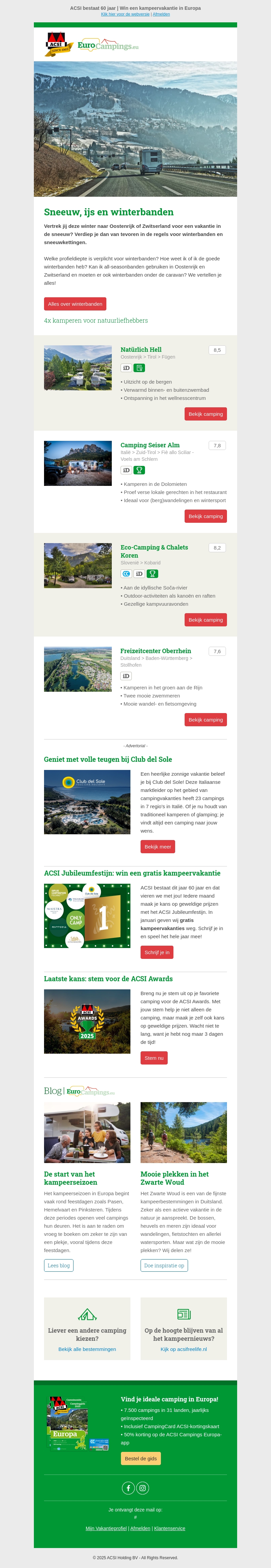The width and height of the screenshot is (271, 1568).
Task: Open the webversion link 'Klik hier voor de webversie'
Action: click(125, 14)
